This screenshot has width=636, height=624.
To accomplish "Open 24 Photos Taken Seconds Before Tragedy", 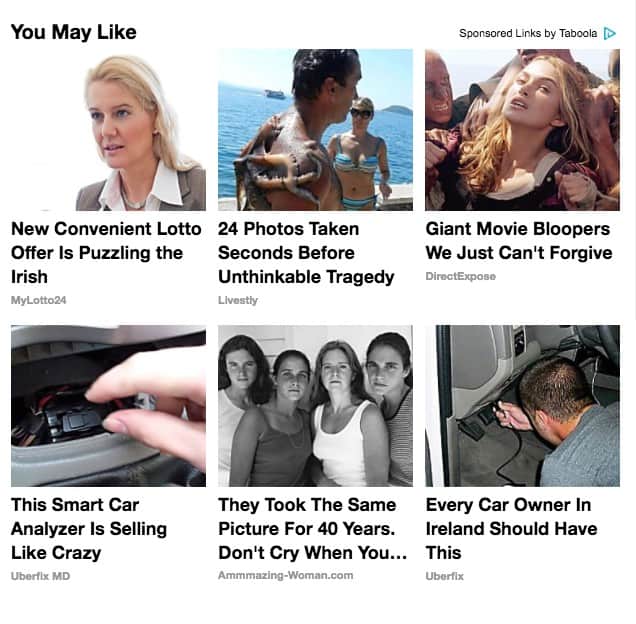I will click(x=305, y=252).
